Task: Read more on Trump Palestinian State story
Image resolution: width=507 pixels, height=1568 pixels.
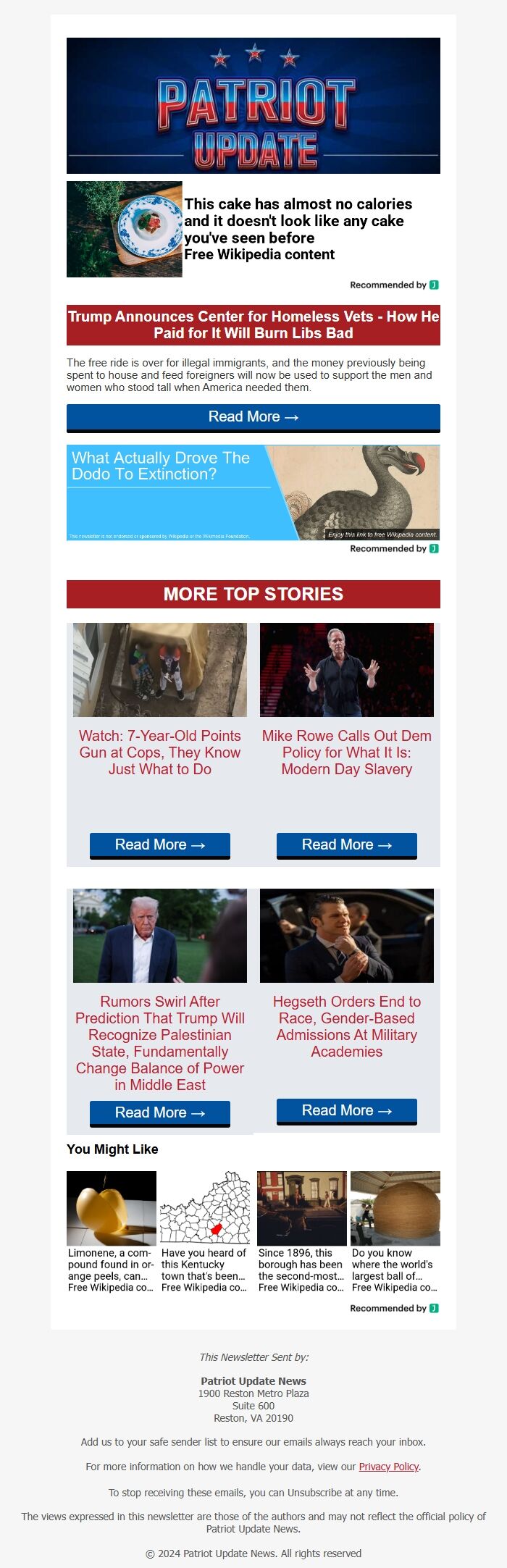Action: tap(160, 1112)
